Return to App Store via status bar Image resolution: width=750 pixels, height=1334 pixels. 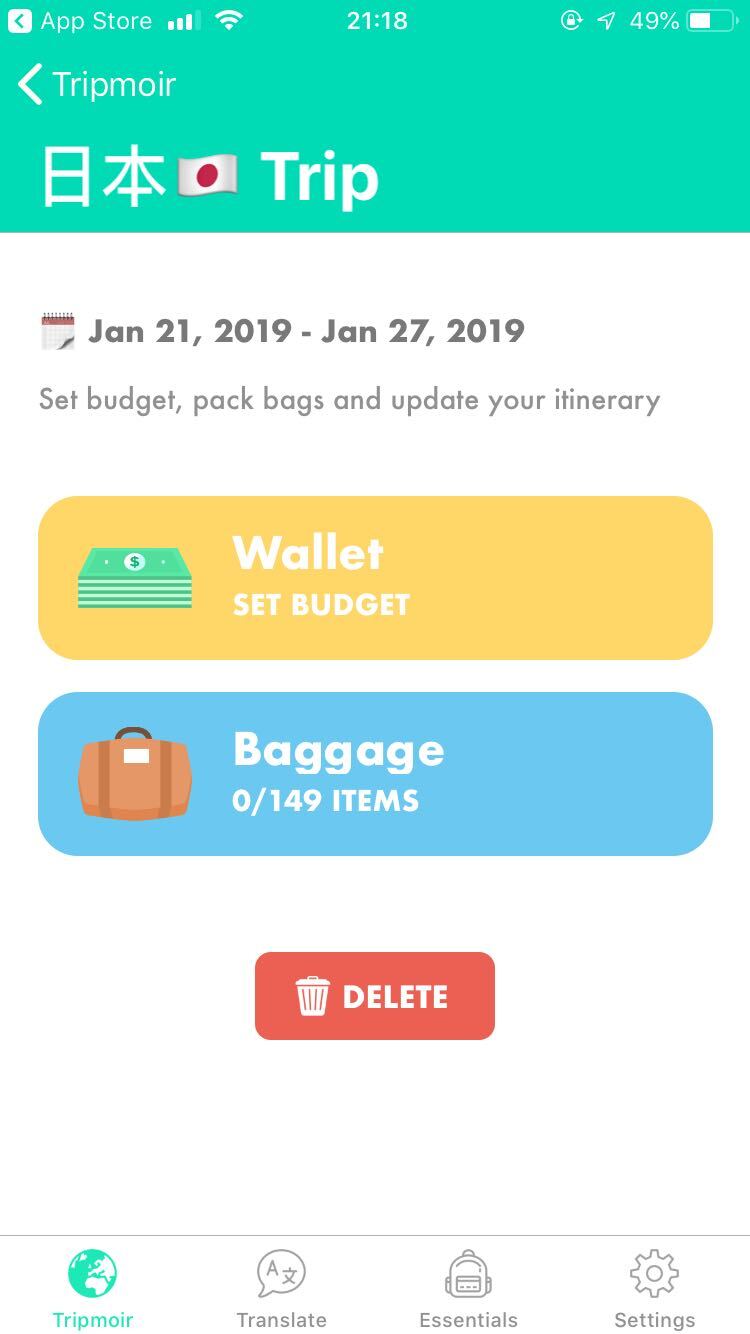pyautogui.click(x=80, y=21)
